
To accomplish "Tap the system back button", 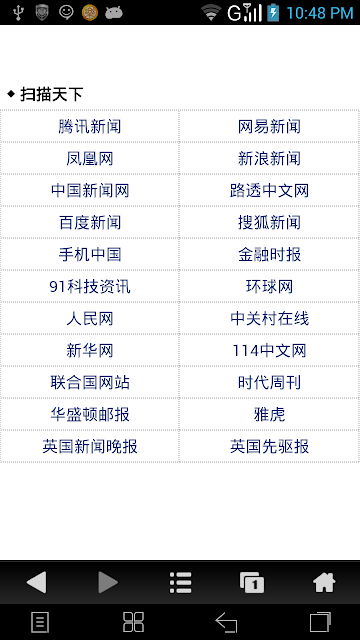I will point(227,622).
